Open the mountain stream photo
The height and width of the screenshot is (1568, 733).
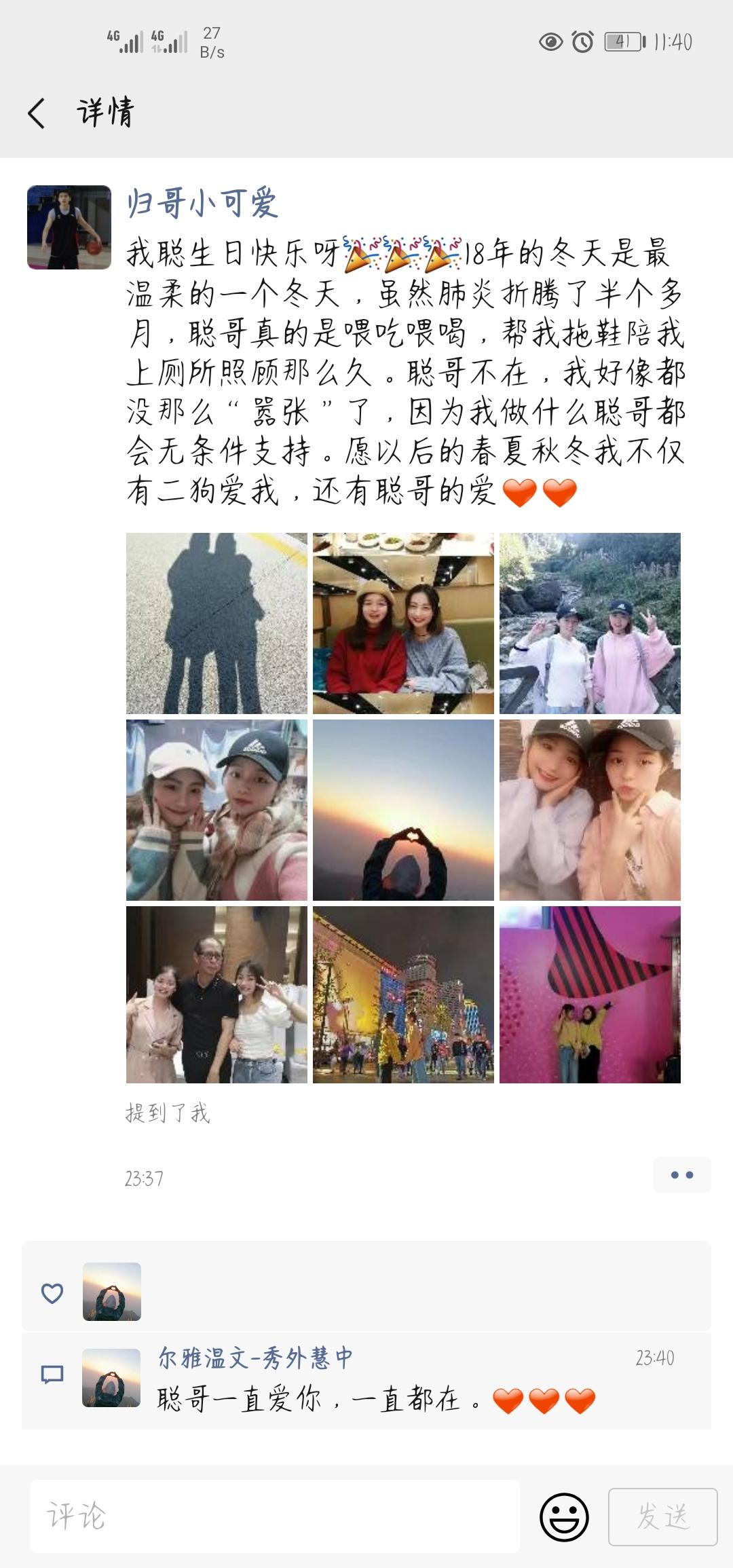point(590,623)
